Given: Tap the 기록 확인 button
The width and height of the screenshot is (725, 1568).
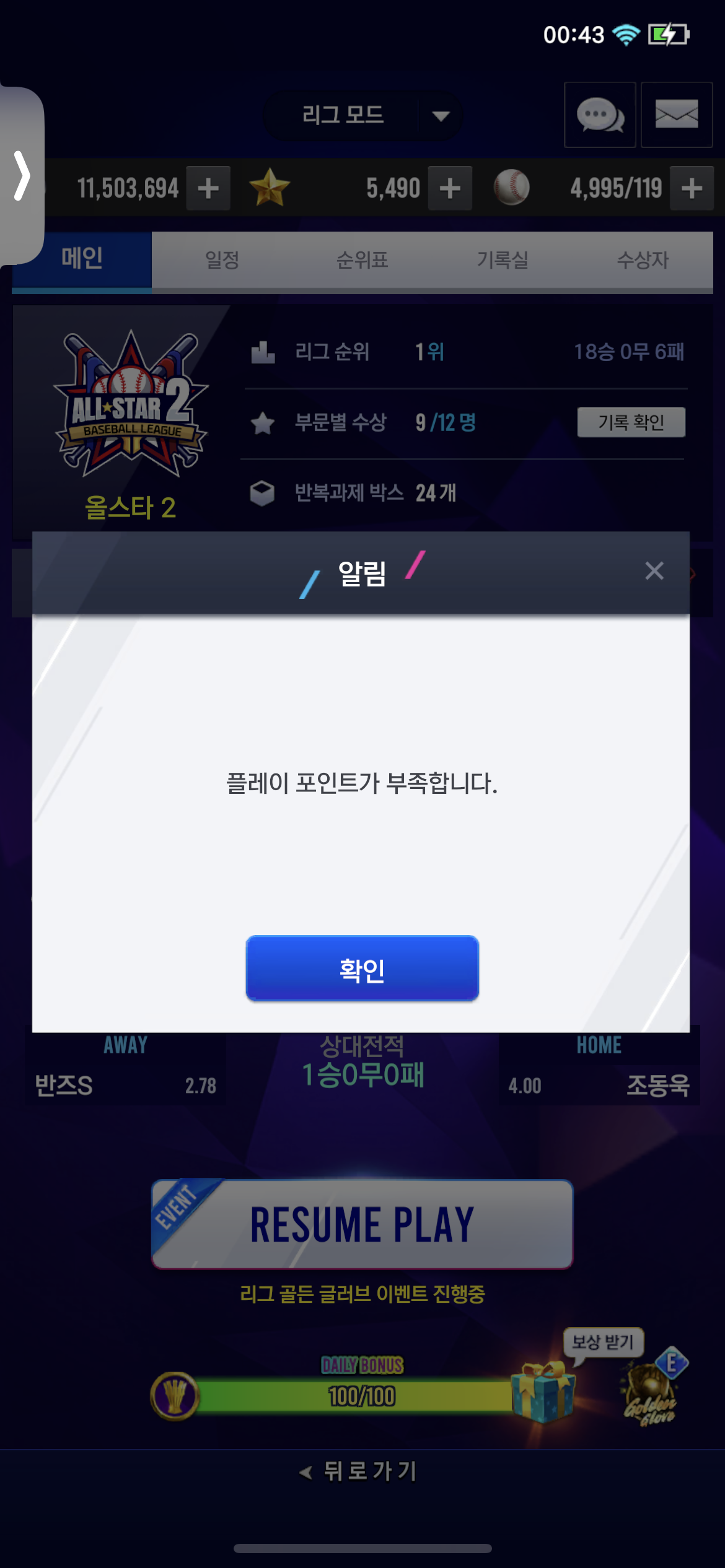Looking at the screenshot, I should [631, 422].
